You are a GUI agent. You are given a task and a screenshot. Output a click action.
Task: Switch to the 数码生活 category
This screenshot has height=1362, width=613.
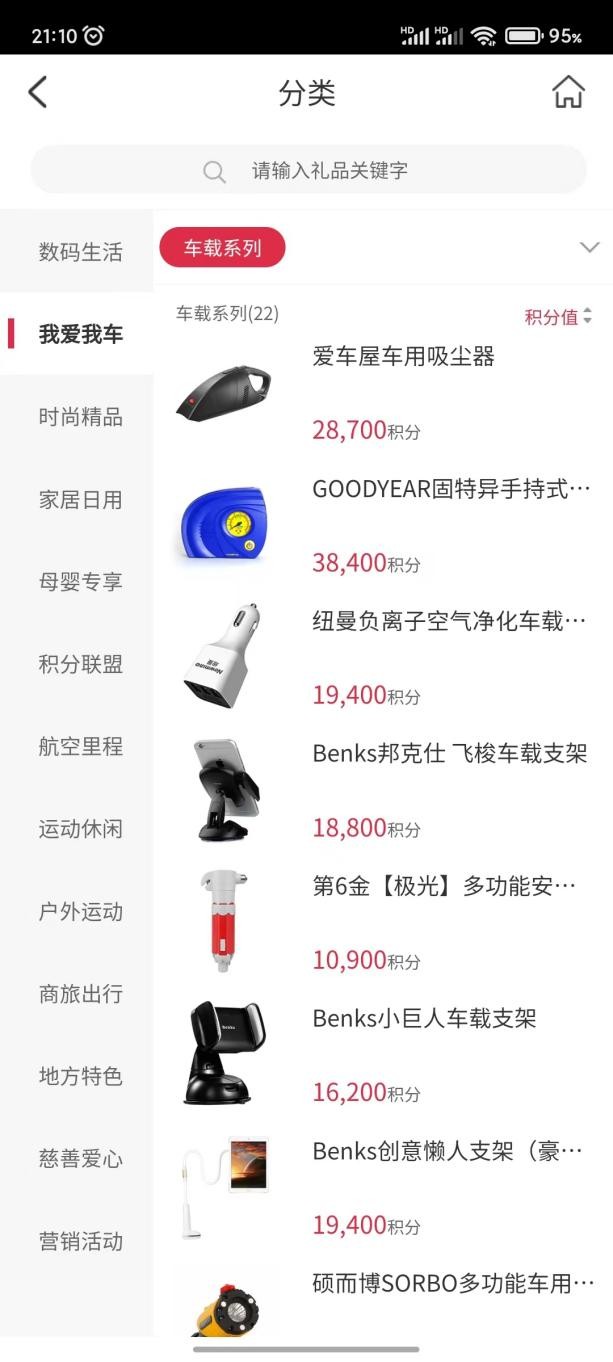(x=80, y=252)
